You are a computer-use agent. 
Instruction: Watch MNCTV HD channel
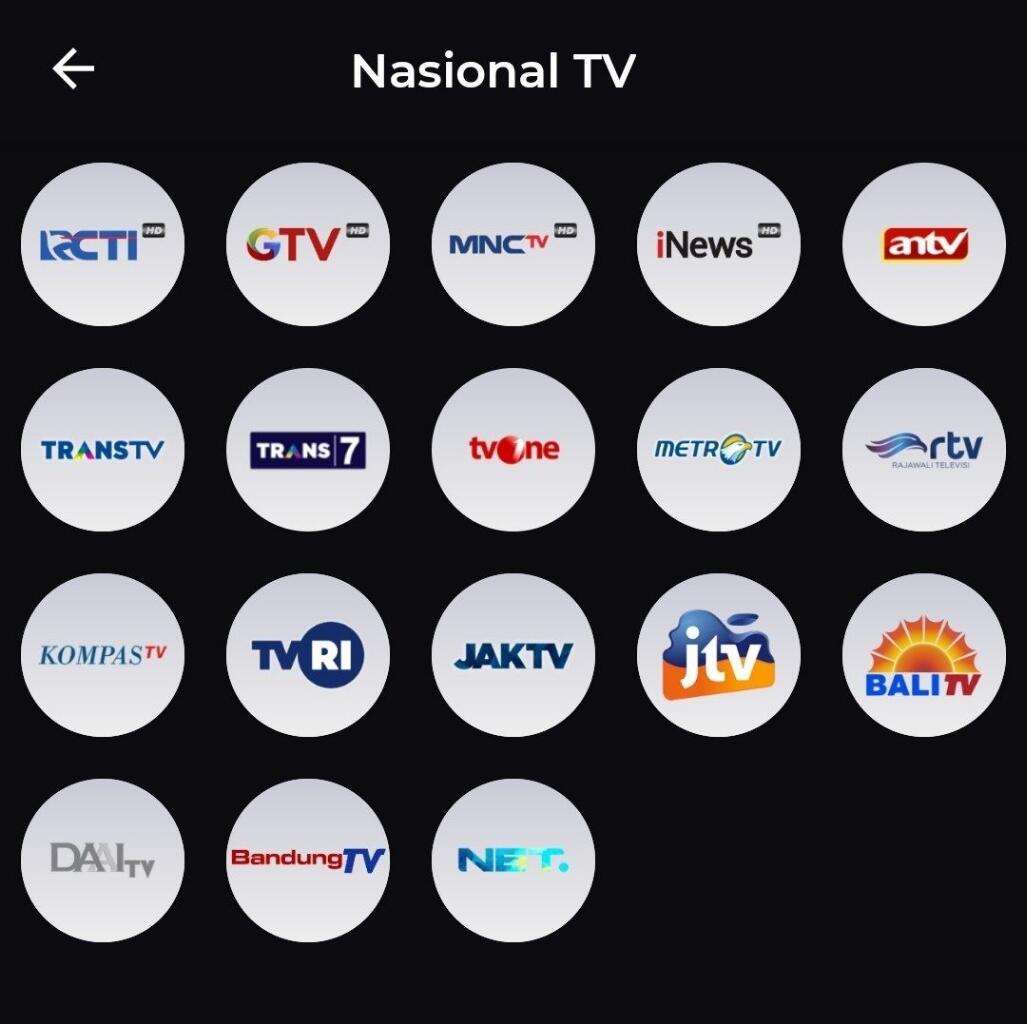tap(513, 245)
